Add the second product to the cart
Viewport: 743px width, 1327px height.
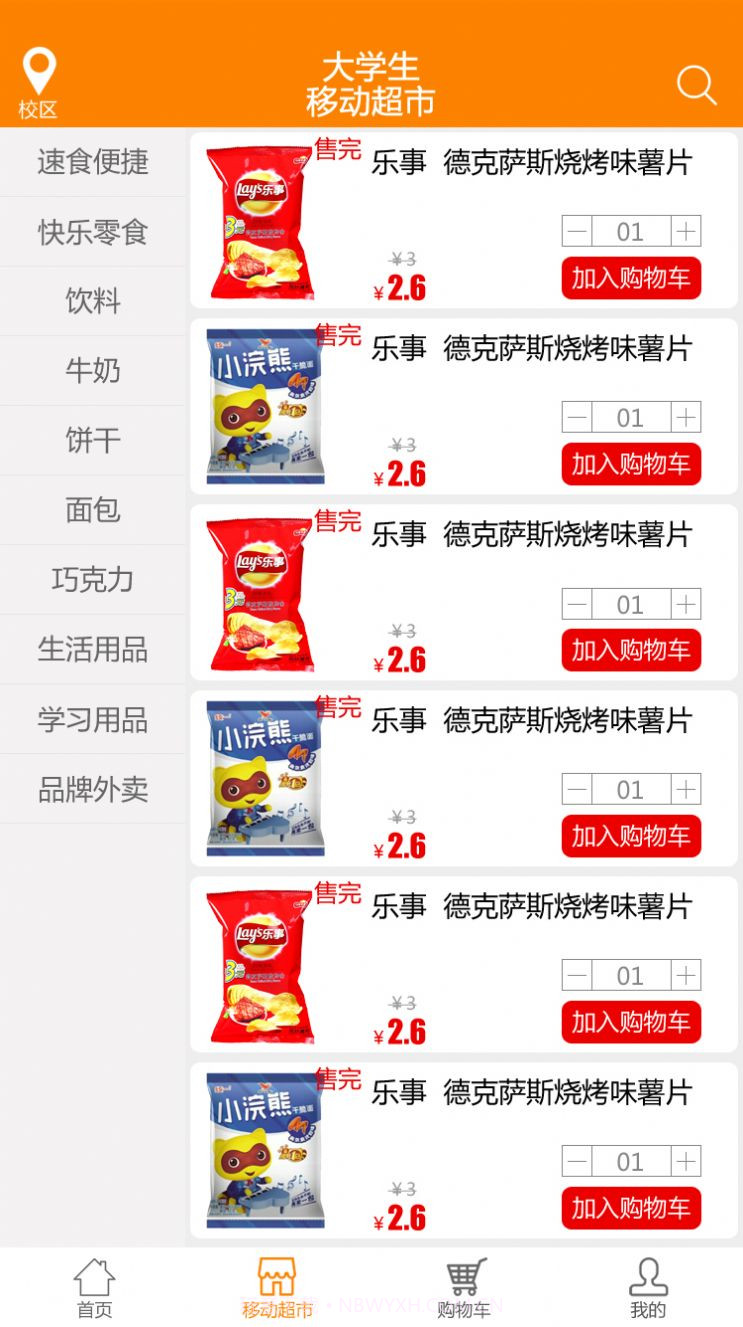[x=631, y=464]
